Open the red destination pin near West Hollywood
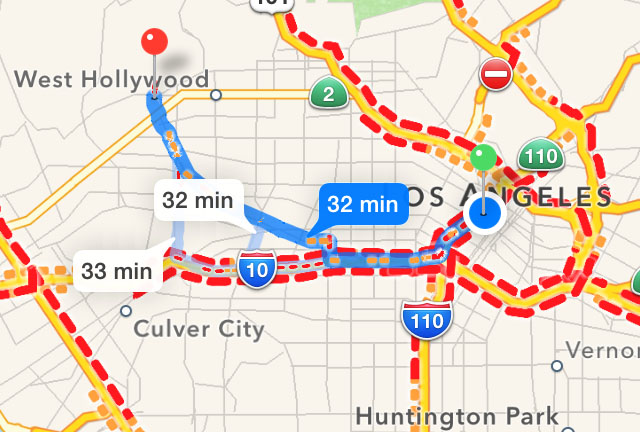This screenshot has width=640, height=432. click(153, 43)
